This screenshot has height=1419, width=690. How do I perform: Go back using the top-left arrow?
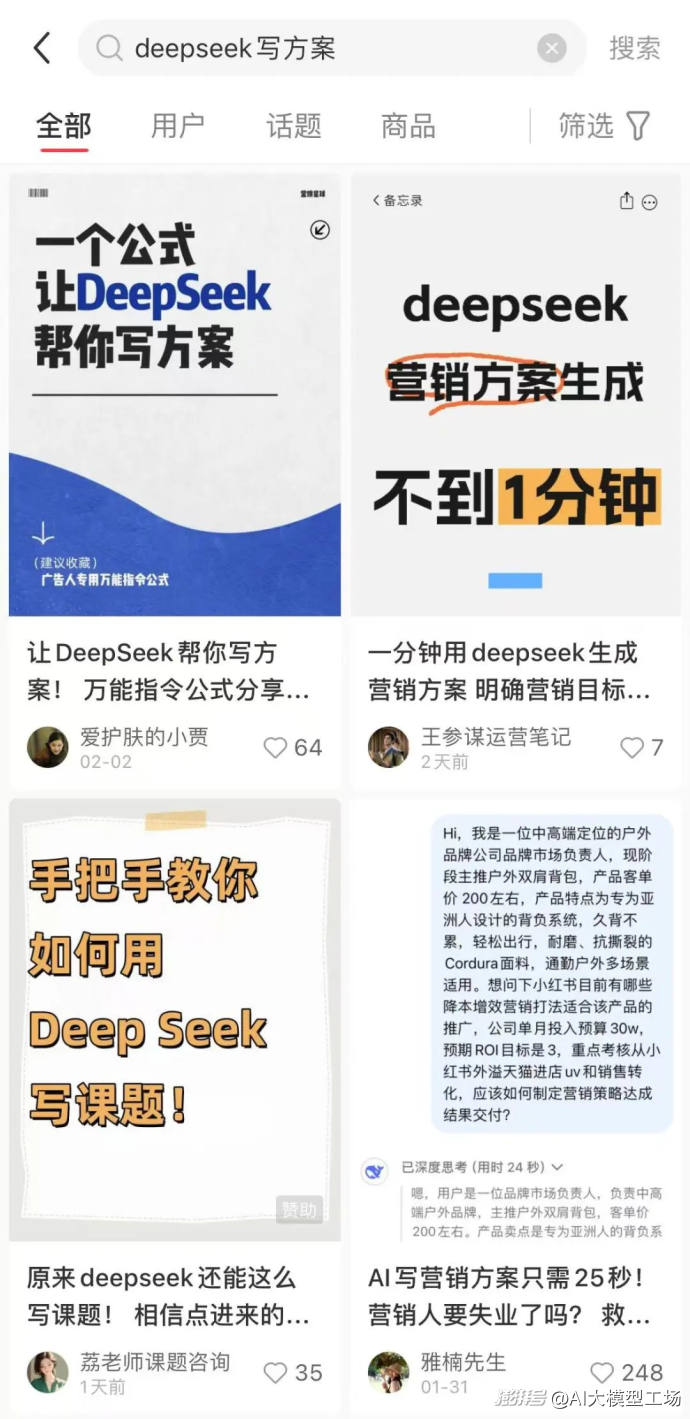[42, 48]
